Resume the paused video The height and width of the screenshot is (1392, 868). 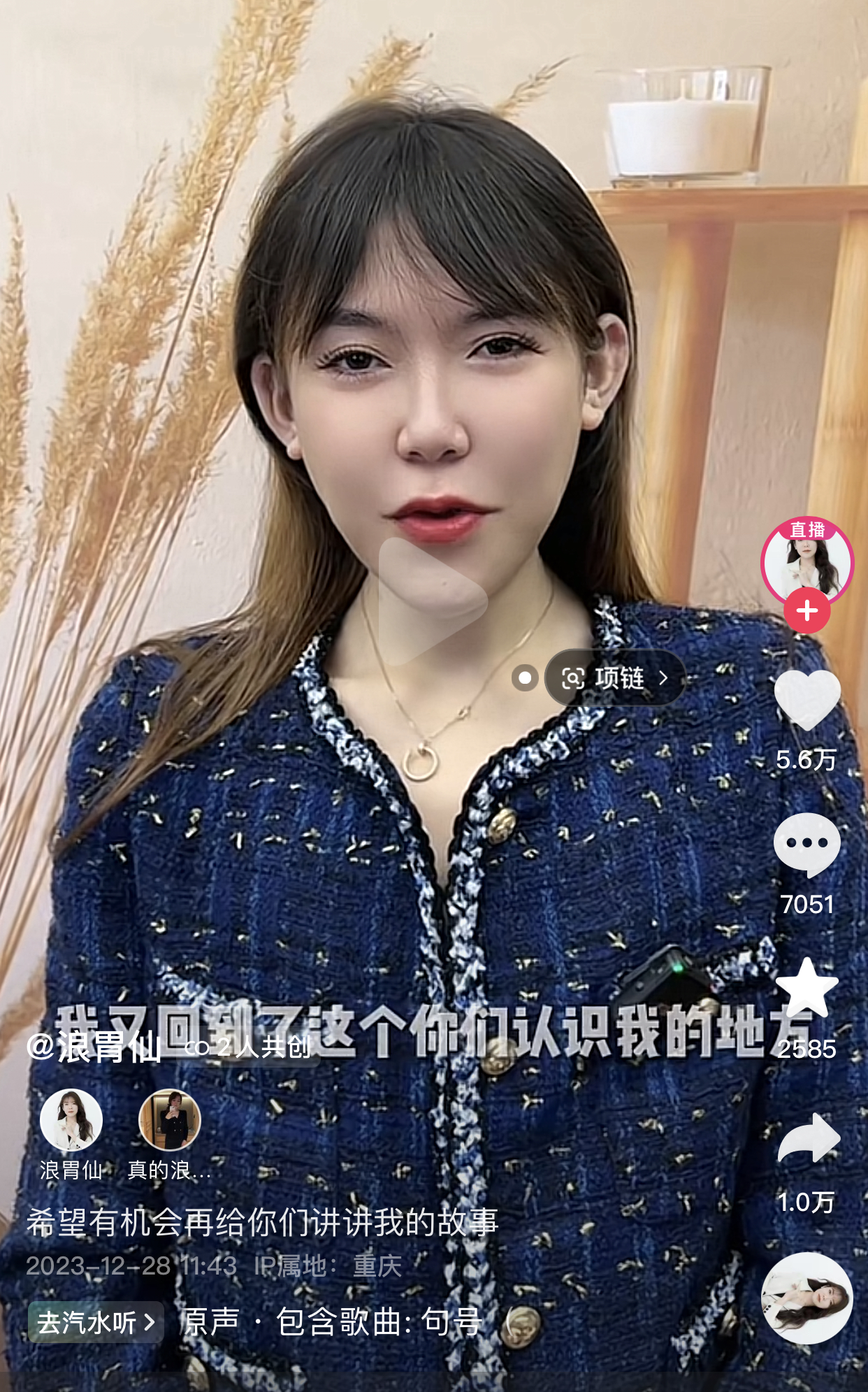pos(432,600)
